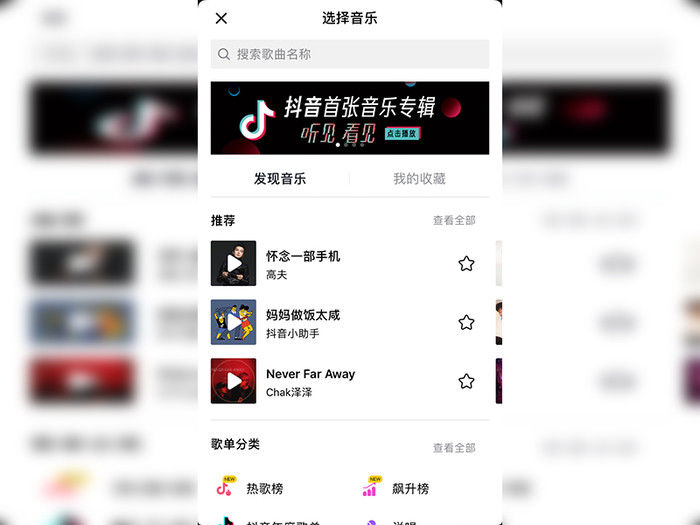
Task: Play 妈妈做饭太咸 by 抖音小助手
Action: click(x=233, y=323)
